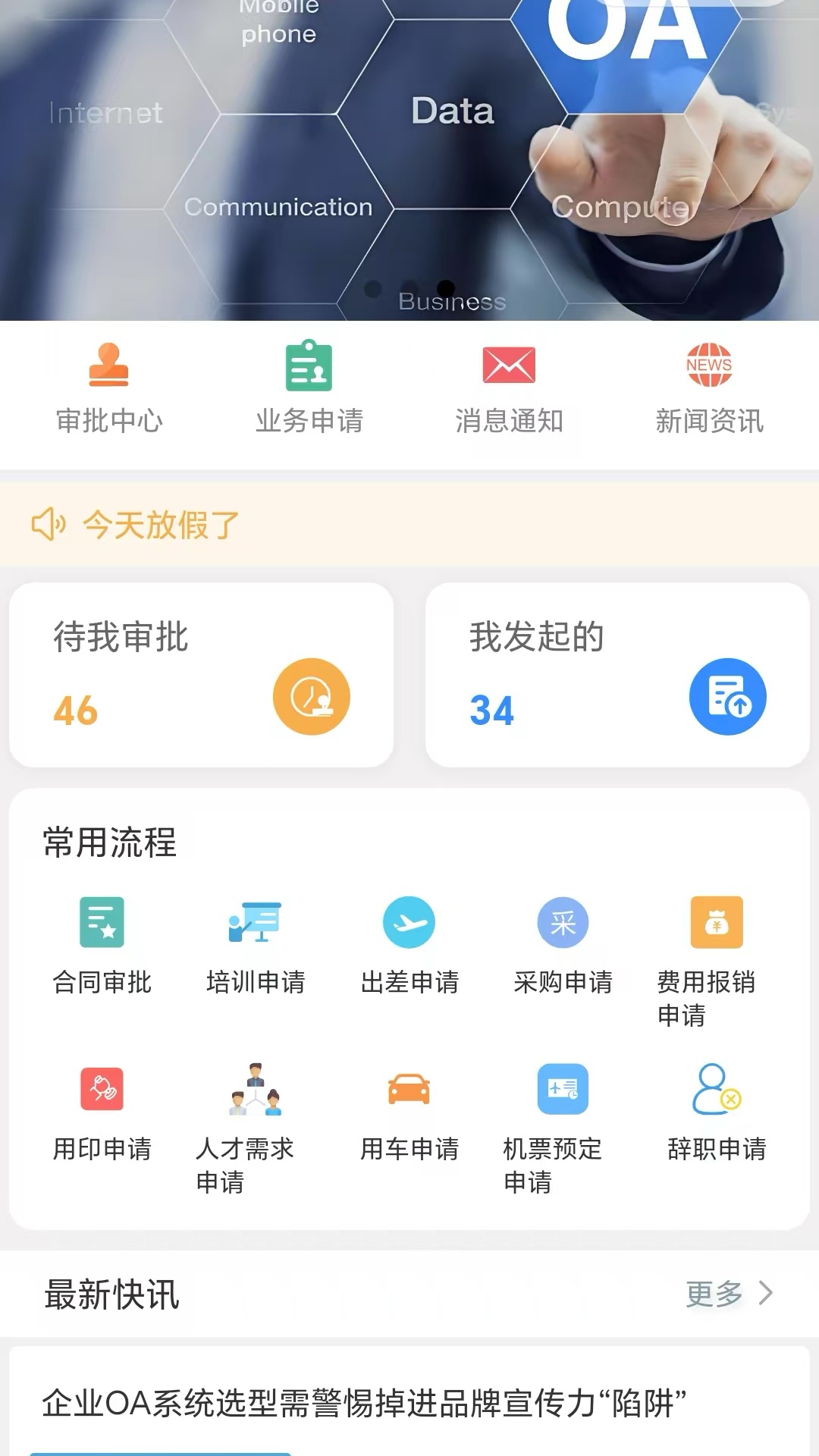Open the 业务申请 business application icon
Screen dimensions: 819x1456
pos(308,387)
